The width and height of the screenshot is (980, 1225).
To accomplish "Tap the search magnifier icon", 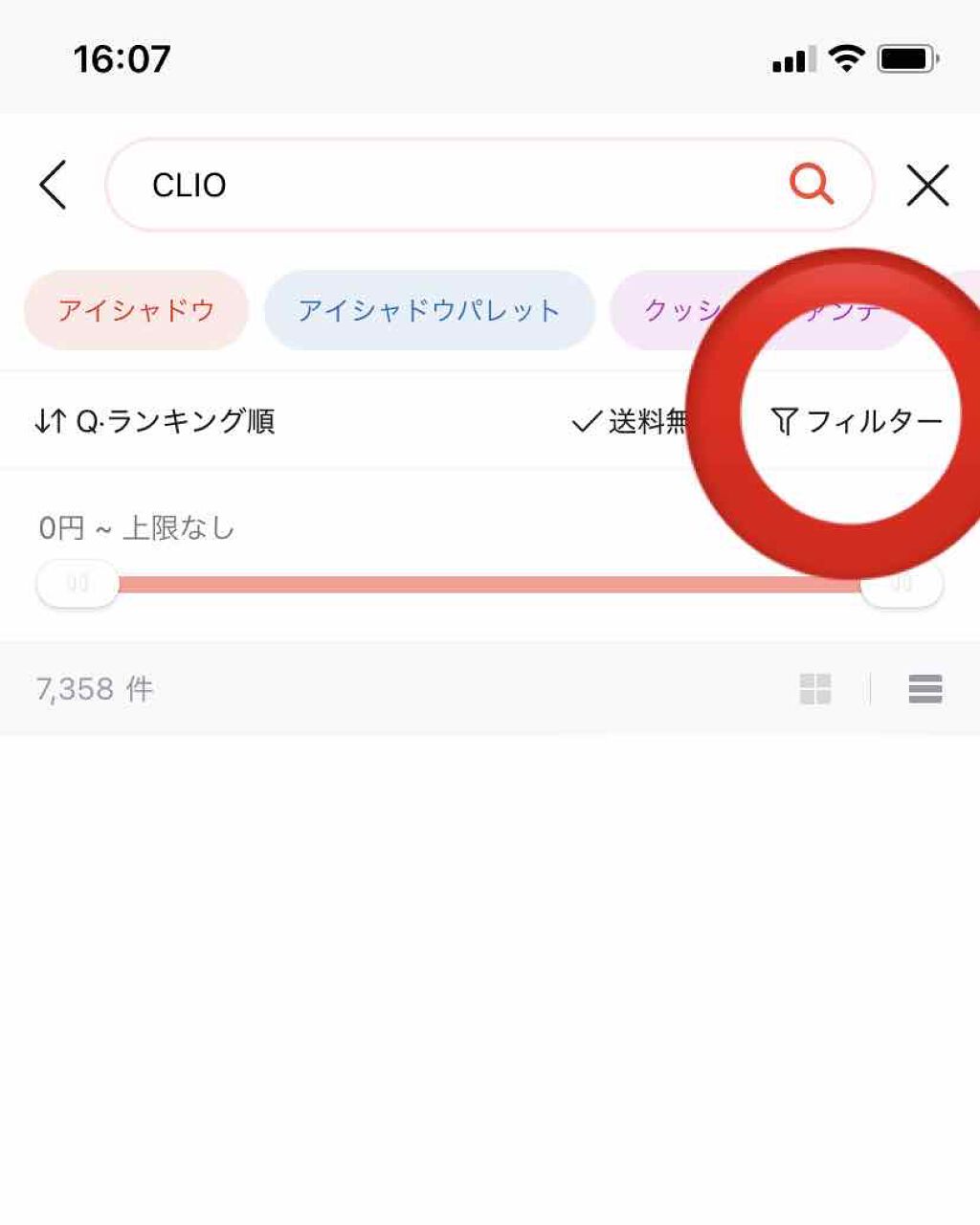I will (810, 185).
